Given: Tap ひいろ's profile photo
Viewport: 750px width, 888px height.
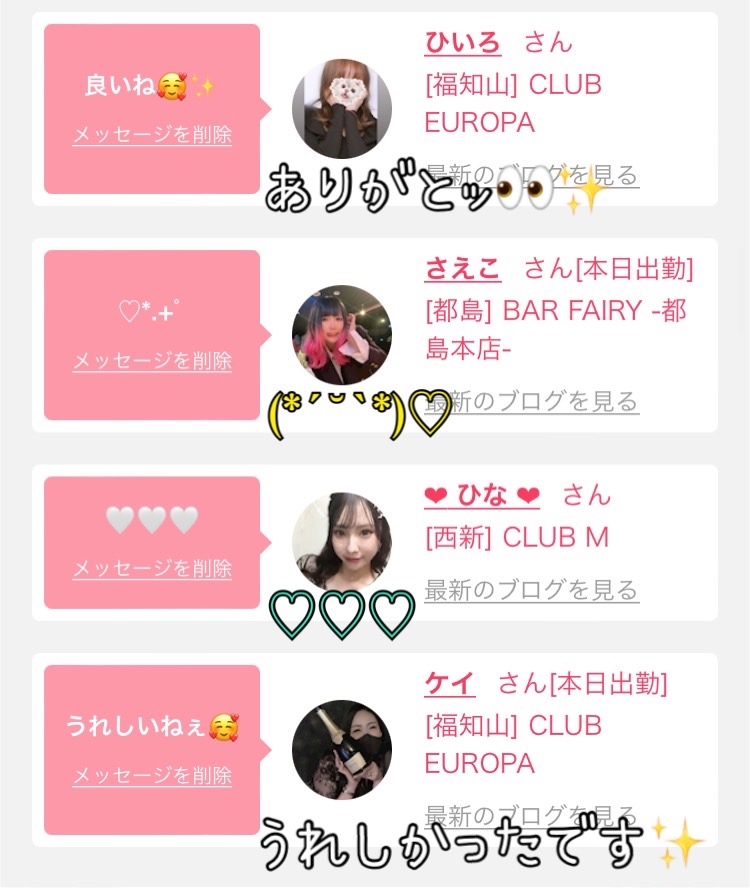Looking at the screenshot, I should (x=342, y=109).
